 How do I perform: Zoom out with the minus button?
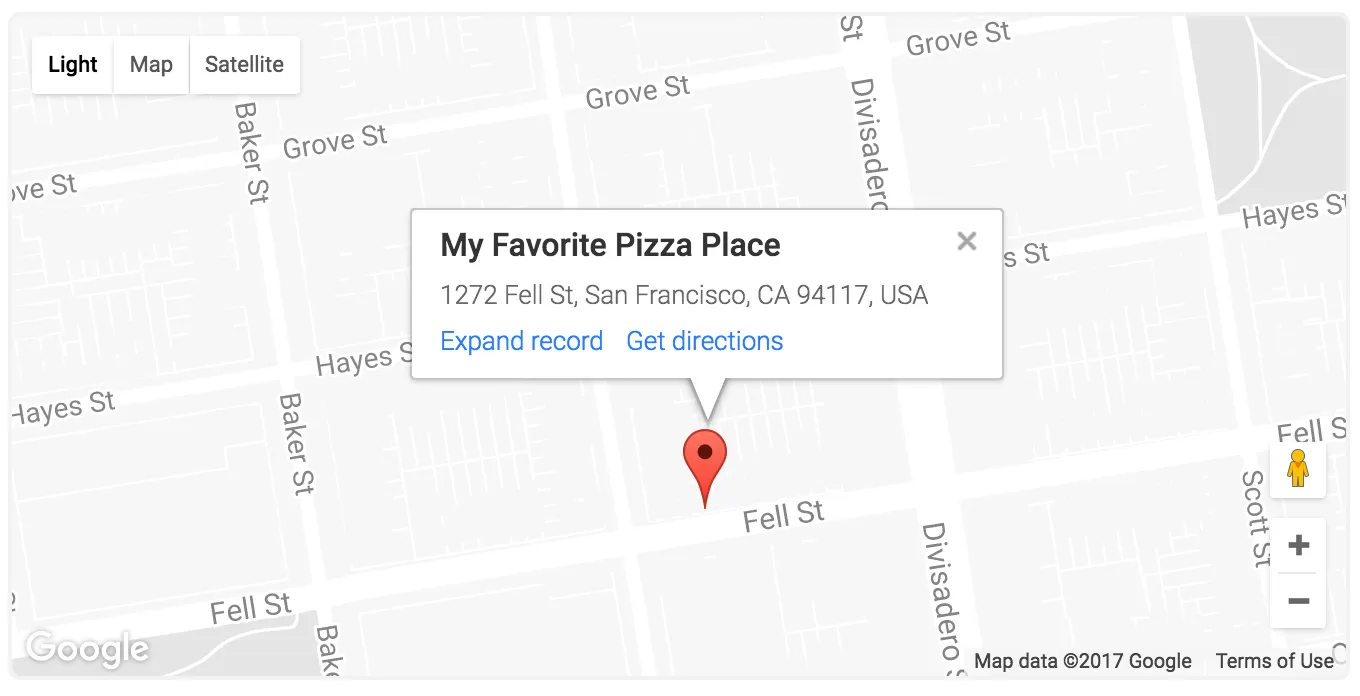[x=1298, y=601]
